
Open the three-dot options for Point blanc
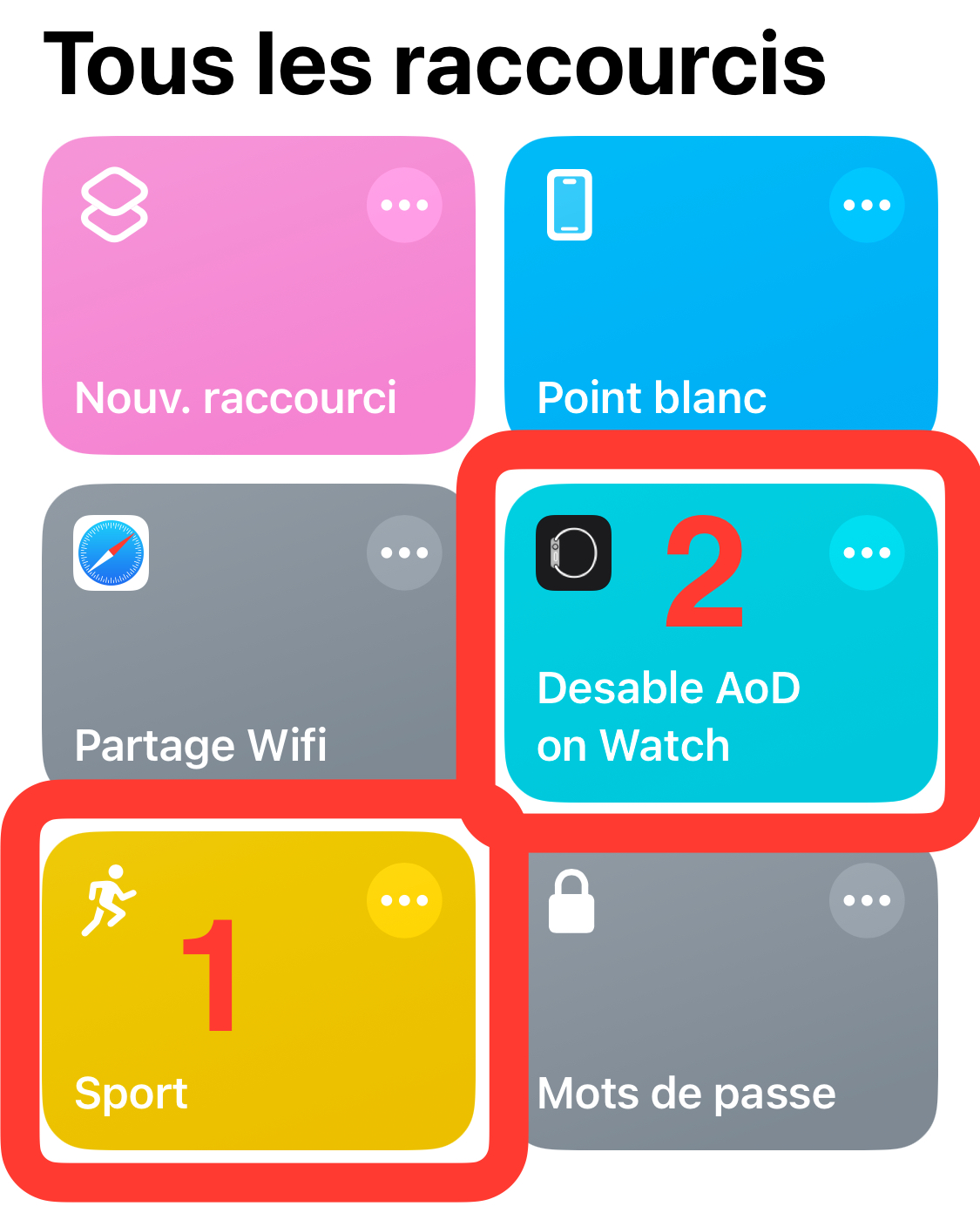coord(867,206)
